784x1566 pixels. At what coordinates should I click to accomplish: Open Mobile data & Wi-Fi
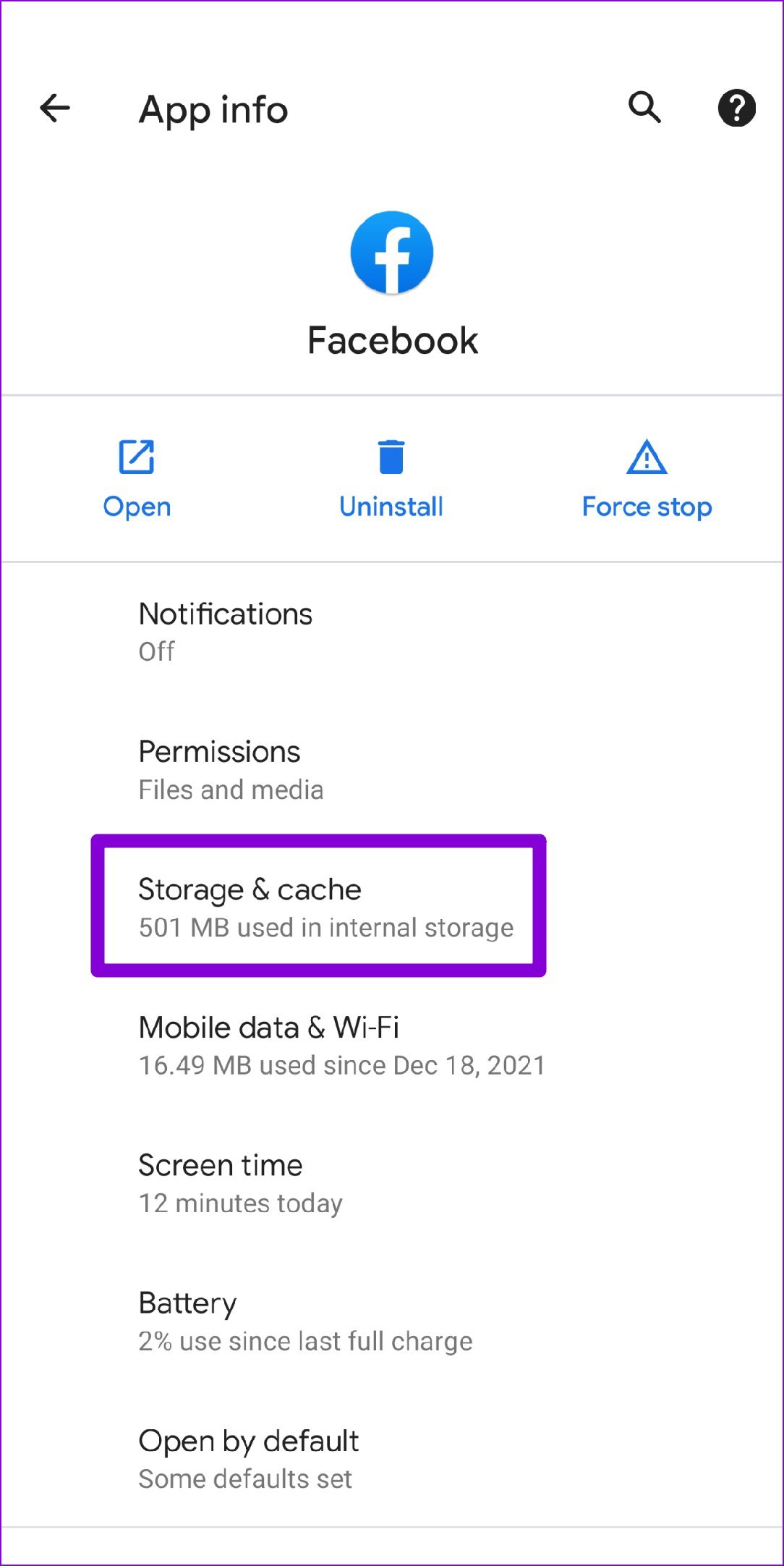[x=392, y=1046]
